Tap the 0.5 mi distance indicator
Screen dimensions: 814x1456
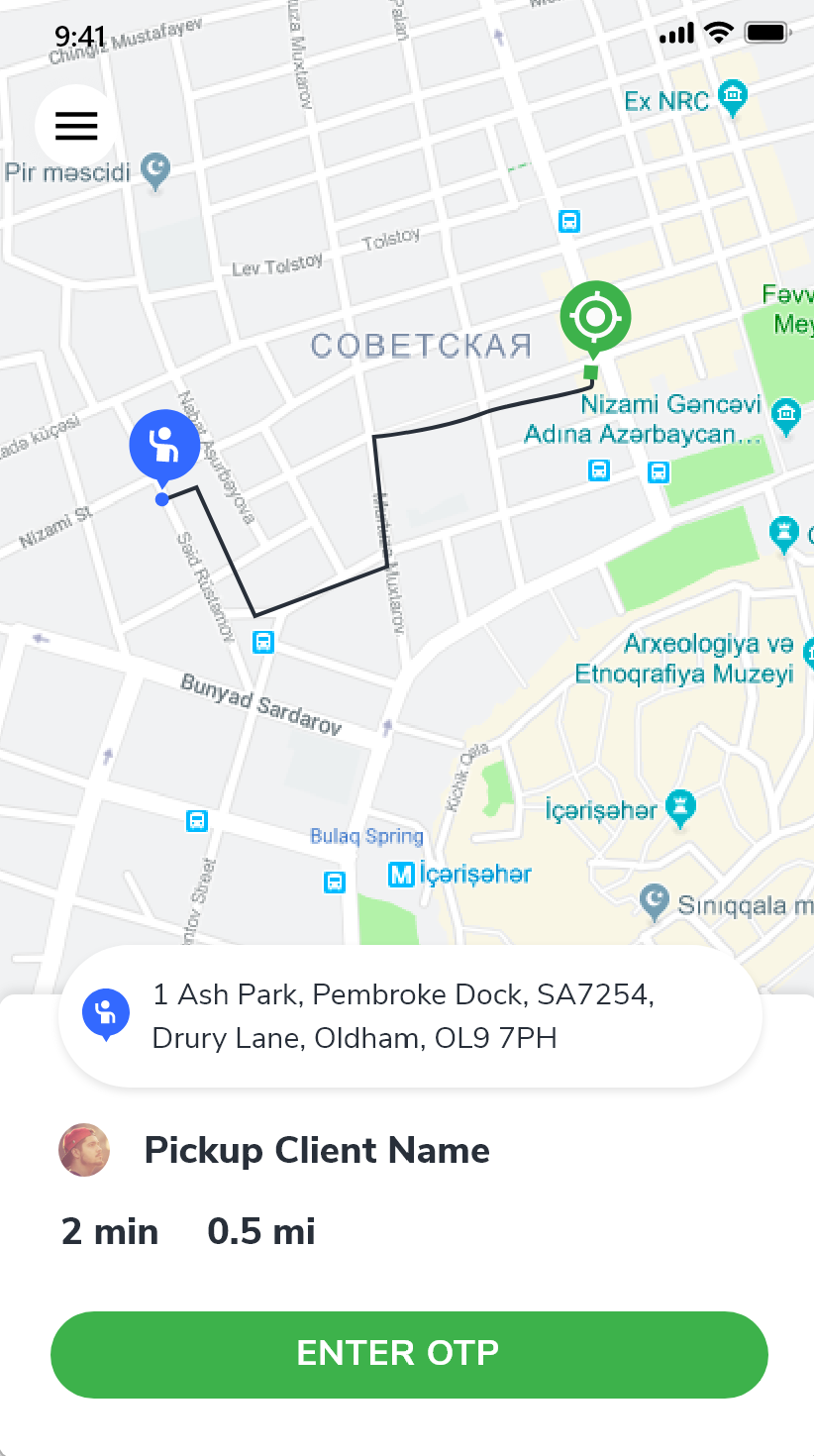260,1231
